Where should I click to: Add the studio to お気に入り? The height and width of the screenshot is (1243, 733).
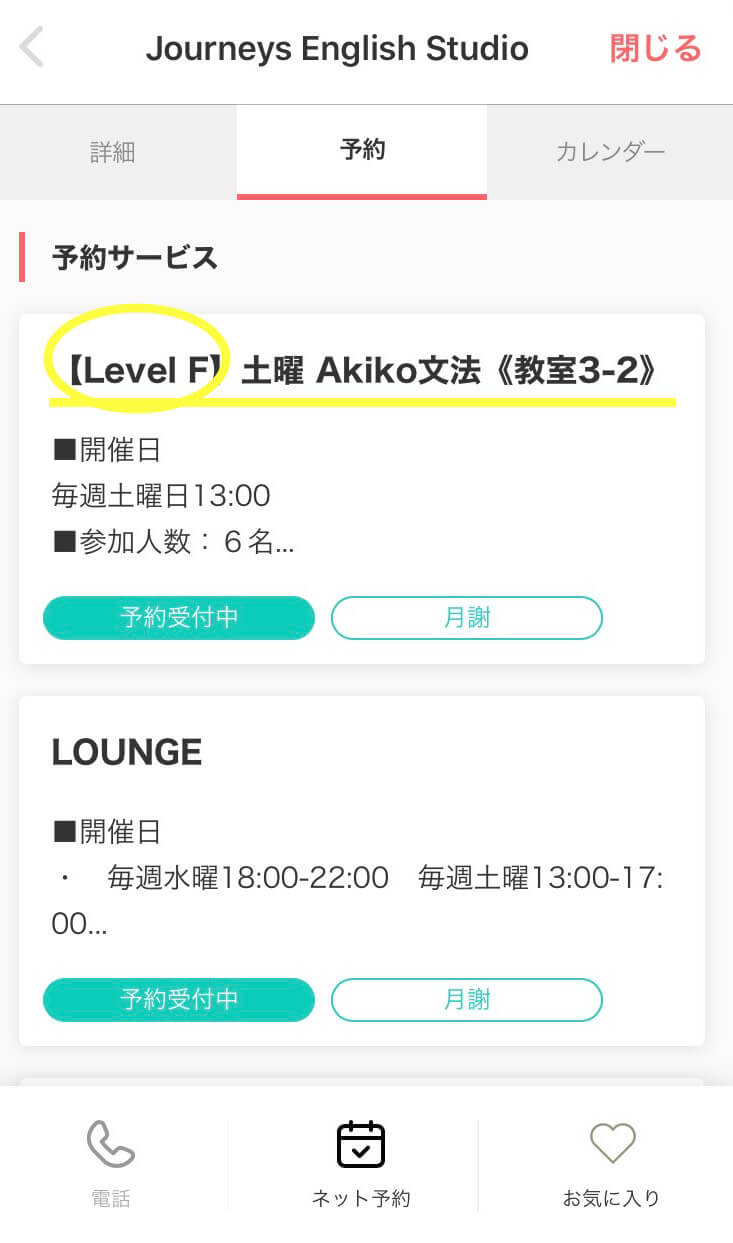coord(612,1163)
